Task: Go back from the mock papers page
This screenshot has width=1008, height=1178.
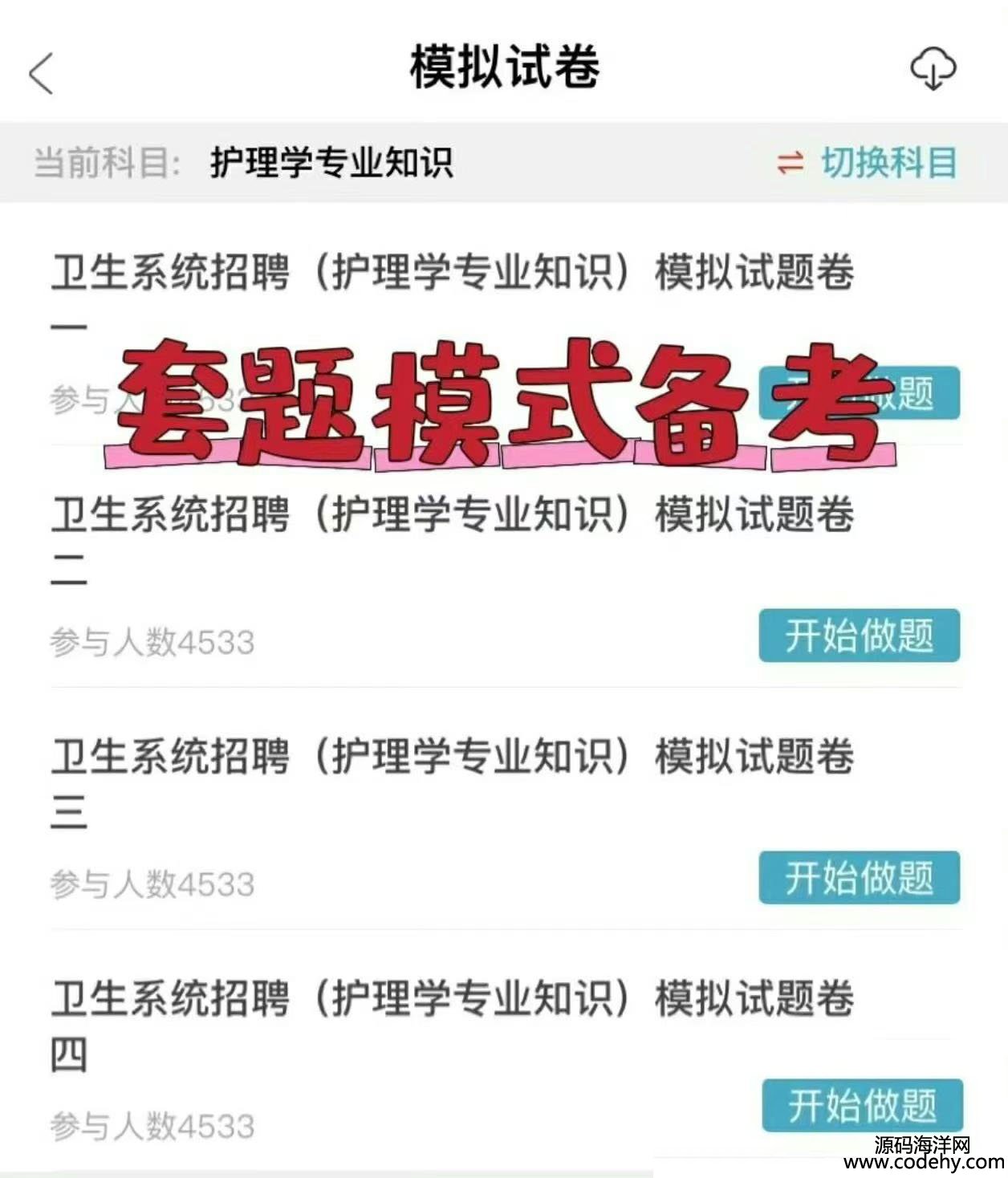Action: (x=42, y=74)
